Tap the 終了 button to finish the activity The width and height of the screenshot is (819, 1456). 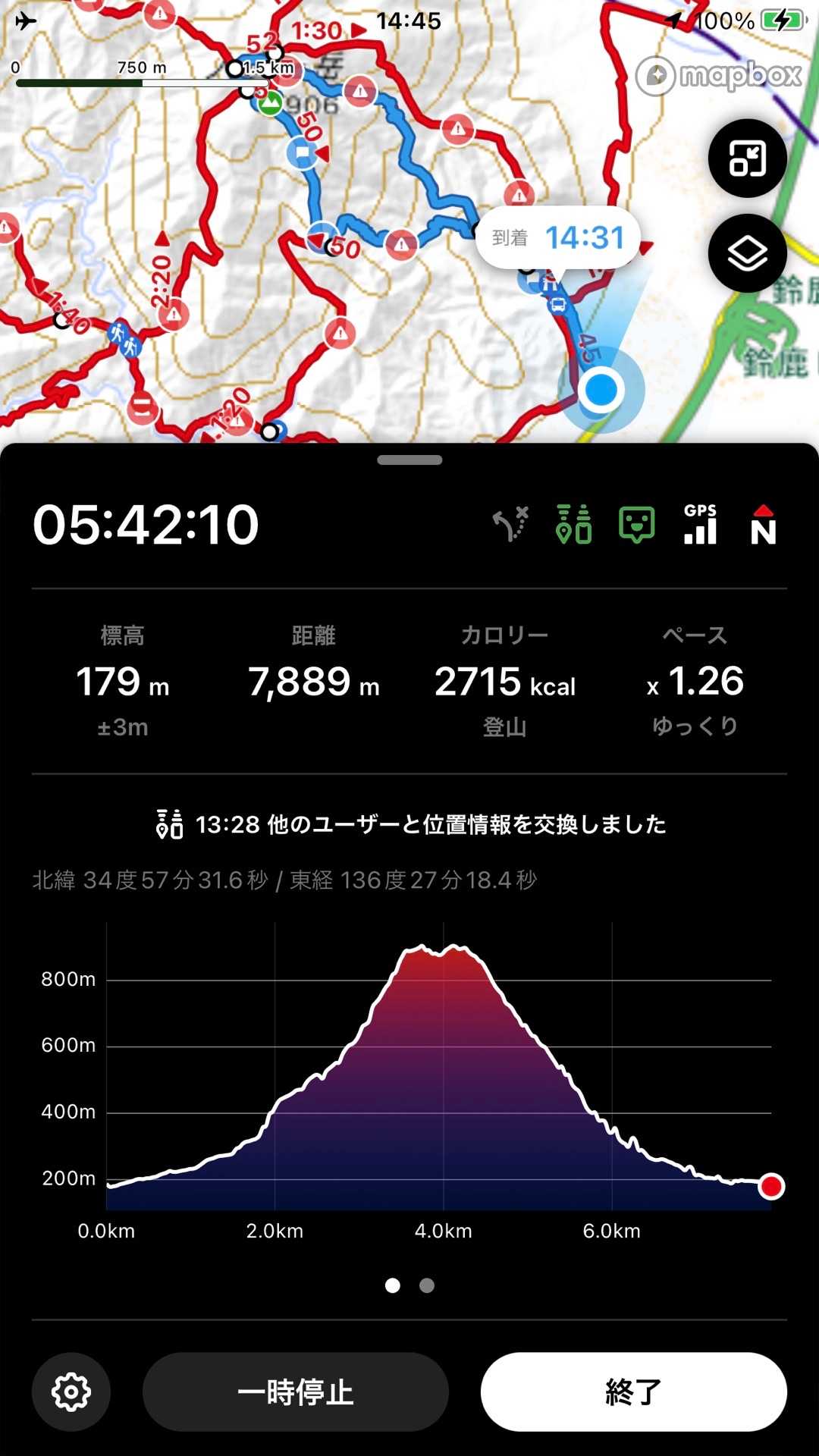coord(633,1392)
